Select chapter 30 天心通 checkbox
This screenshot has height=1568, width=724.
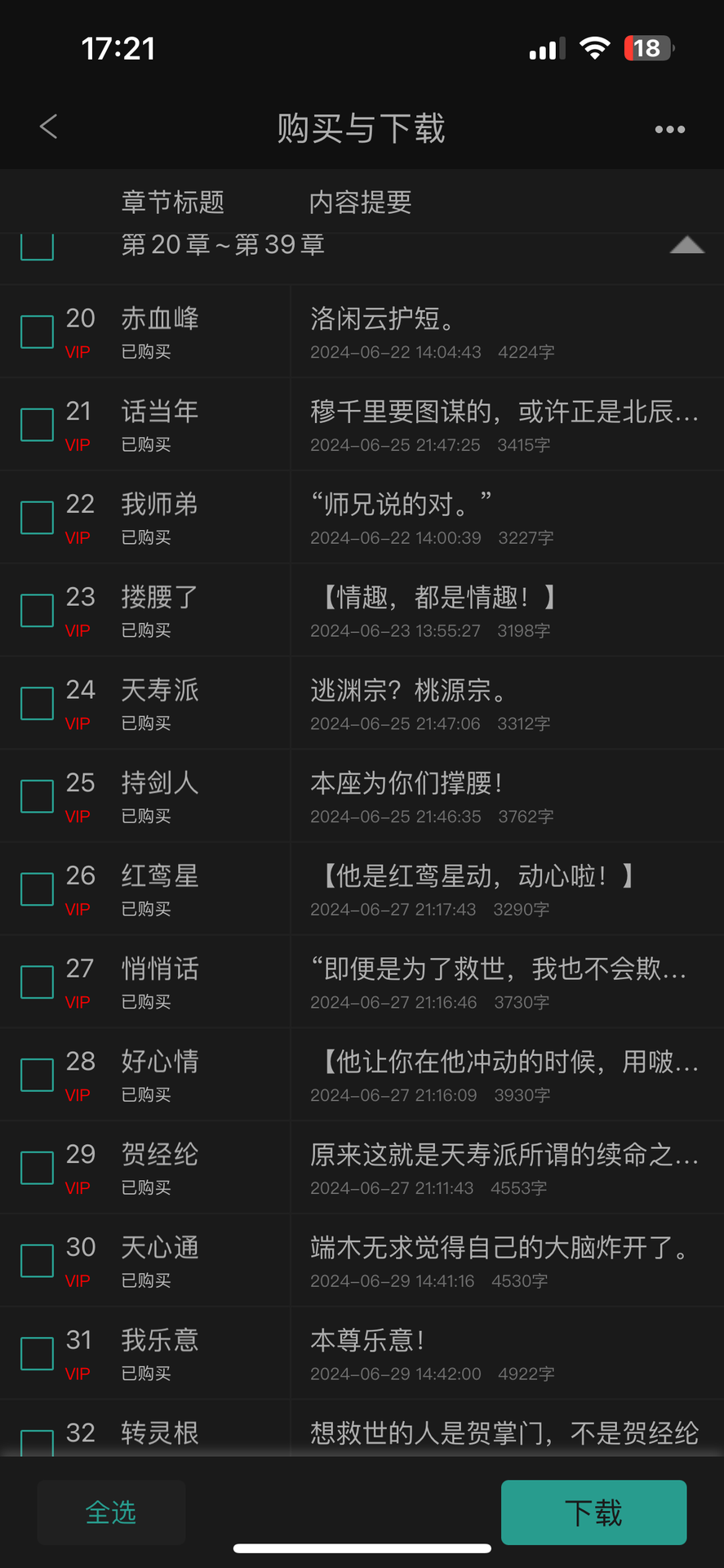pos(37,1261)
